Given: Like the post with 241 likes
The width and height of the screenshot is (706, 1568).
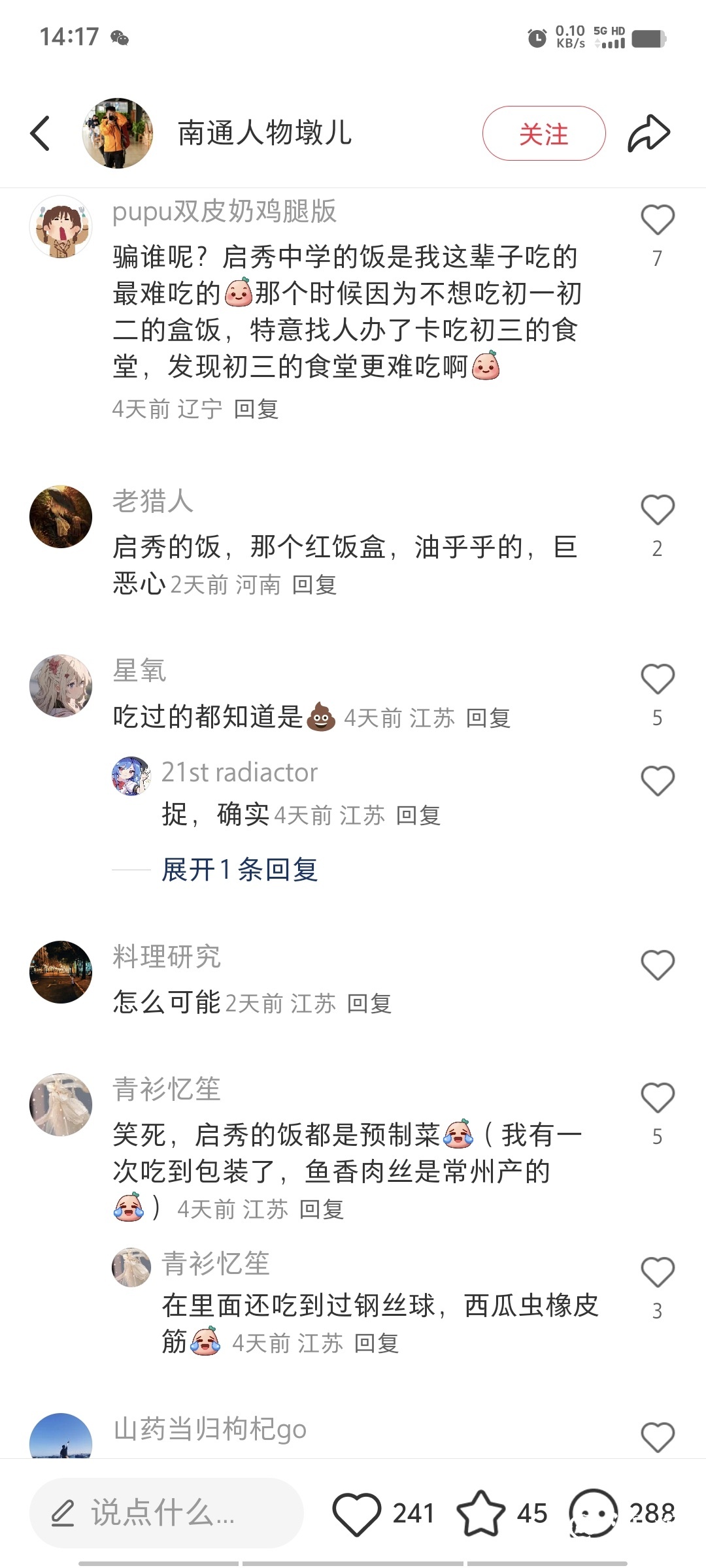Looking at the screenshot, I should pos(357,1513).
